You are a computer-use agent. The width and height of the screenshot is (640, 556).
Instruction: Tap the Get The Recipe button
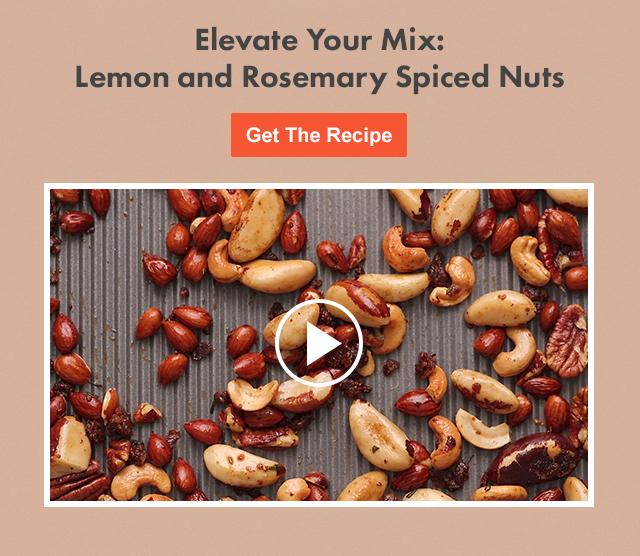click(x=319, y=135)
